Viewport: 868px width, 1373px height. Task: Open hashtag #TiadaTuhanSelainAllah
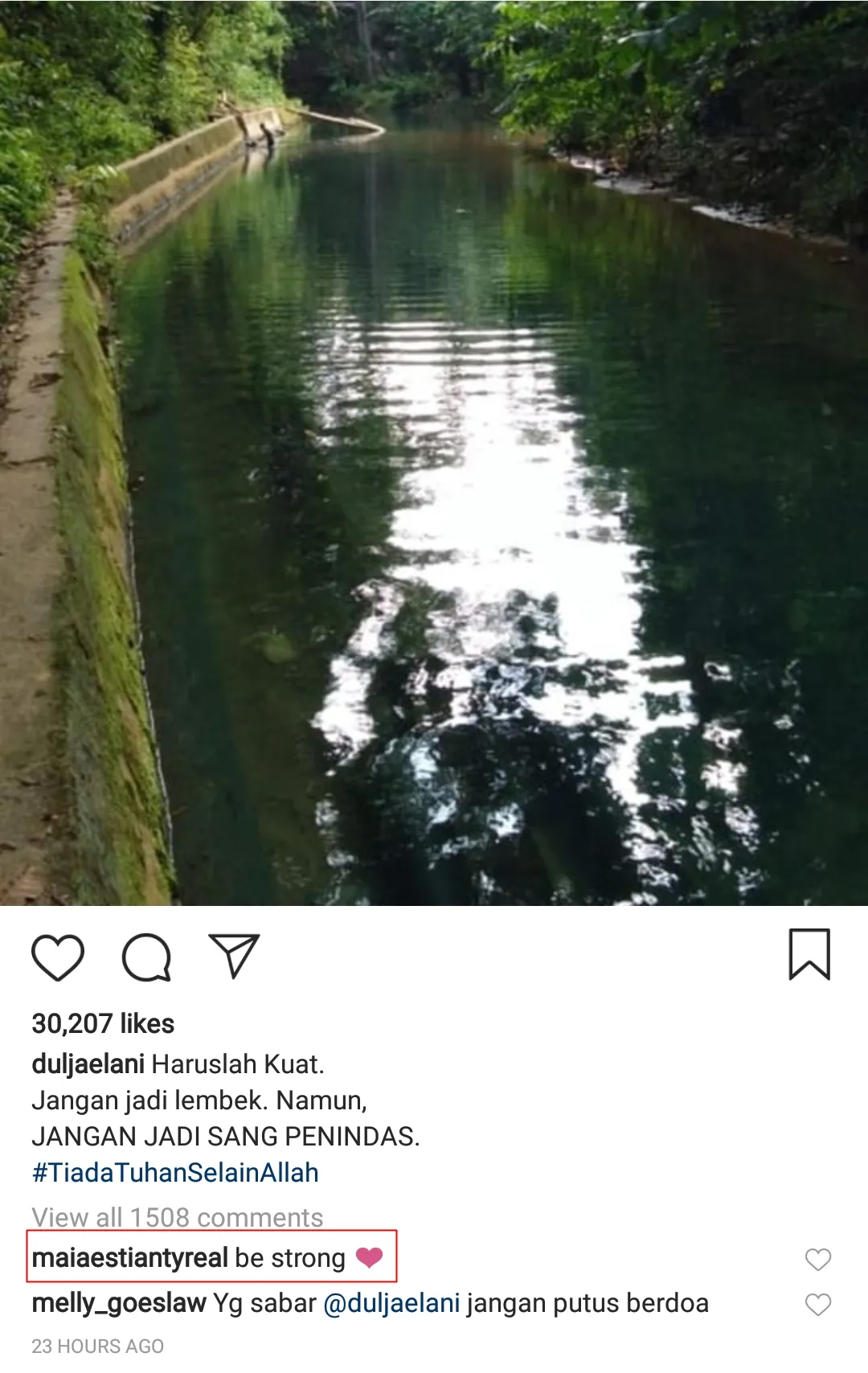click(x=175, y=1173)
